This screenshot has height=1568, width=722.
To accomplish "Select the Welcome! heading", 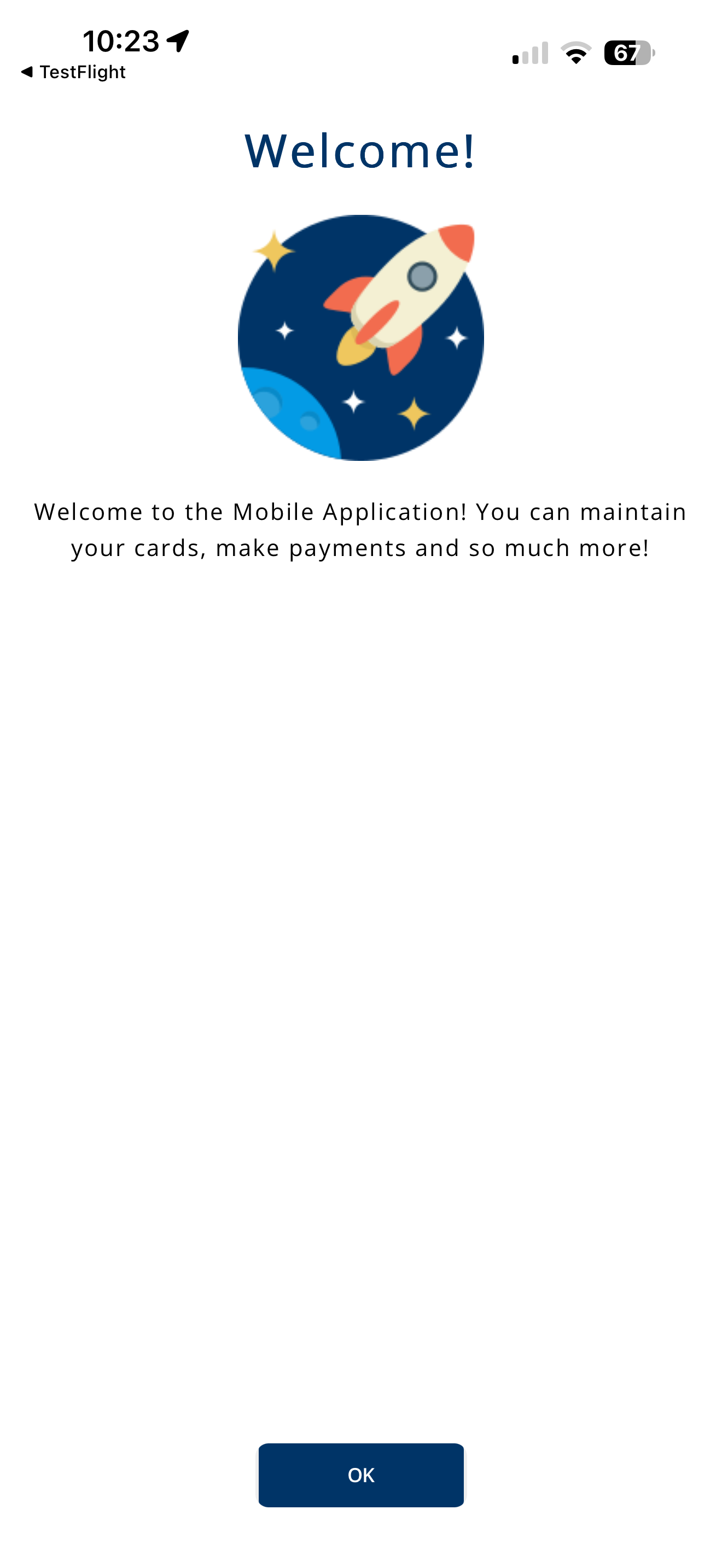I will click(360, 151).
